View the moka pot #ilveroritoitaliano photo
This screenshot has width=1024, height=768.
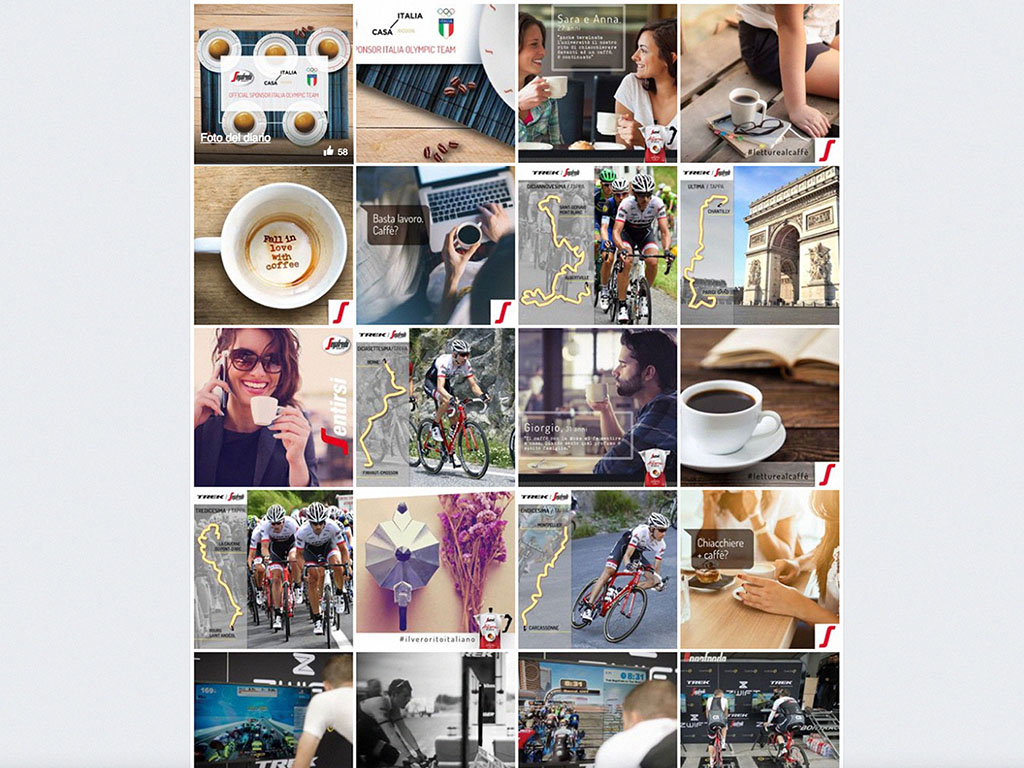(x=435, y=569)
